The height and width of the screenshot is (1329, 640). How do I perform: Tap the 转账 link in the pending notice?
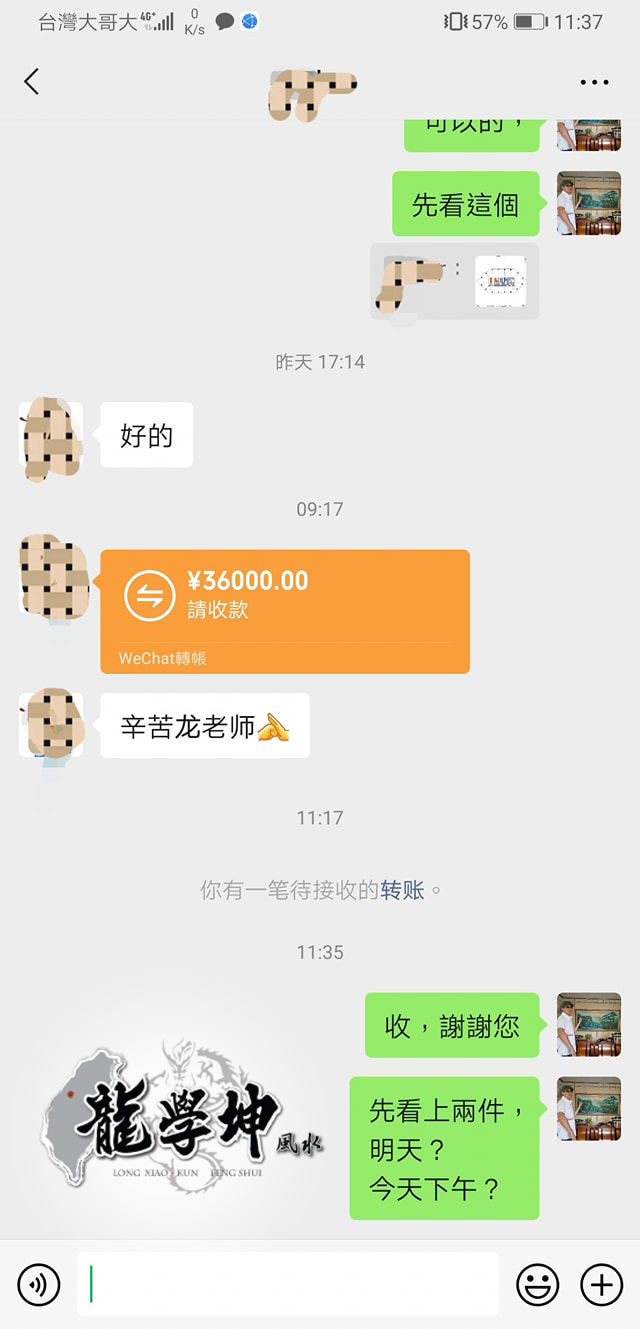click(x=402, y=889)
